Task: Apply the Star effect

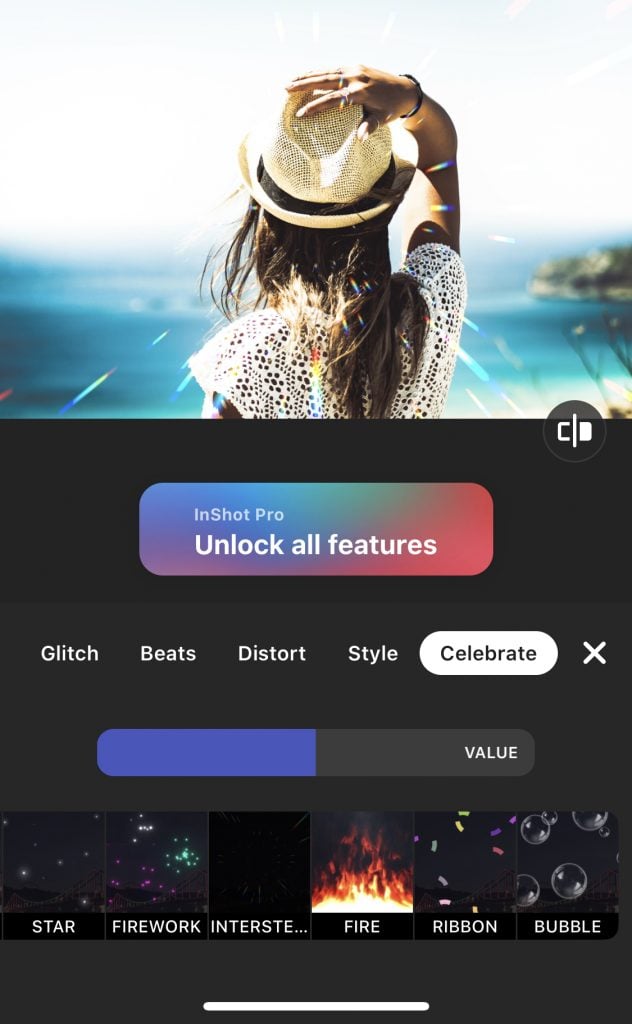Action: 54,874
